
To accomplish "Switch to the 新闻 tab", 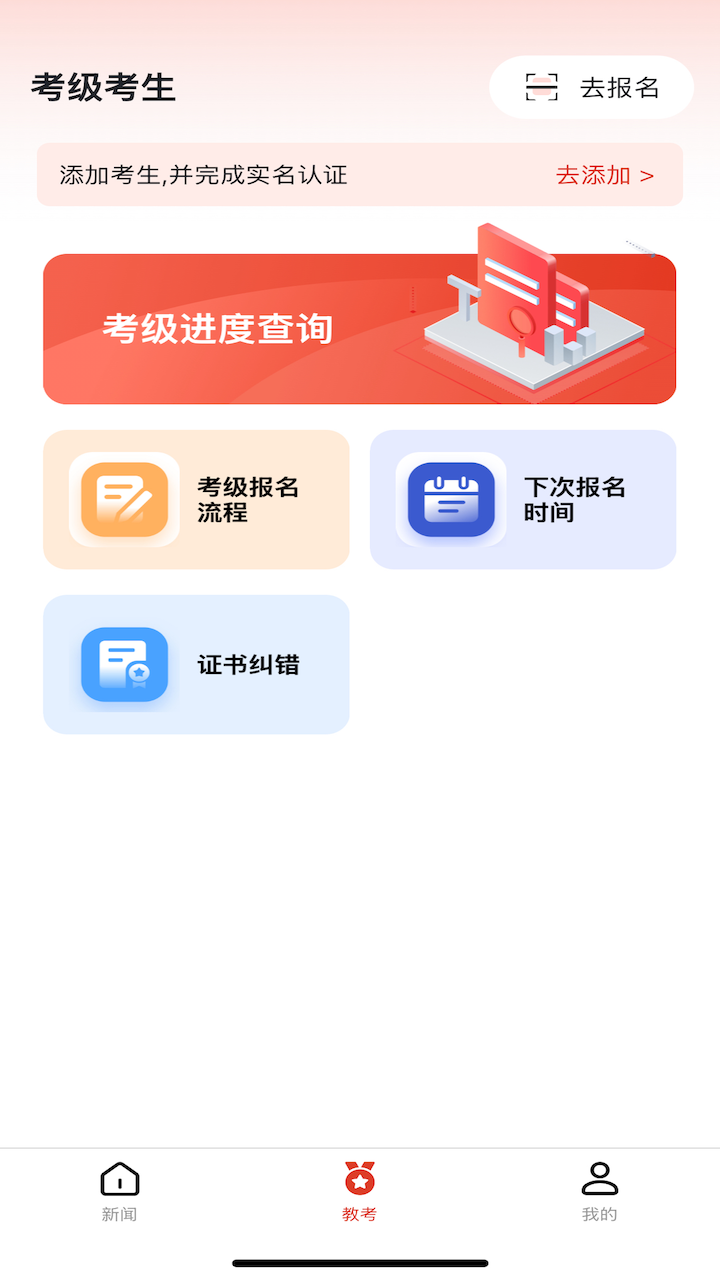I will point(120,1190).
